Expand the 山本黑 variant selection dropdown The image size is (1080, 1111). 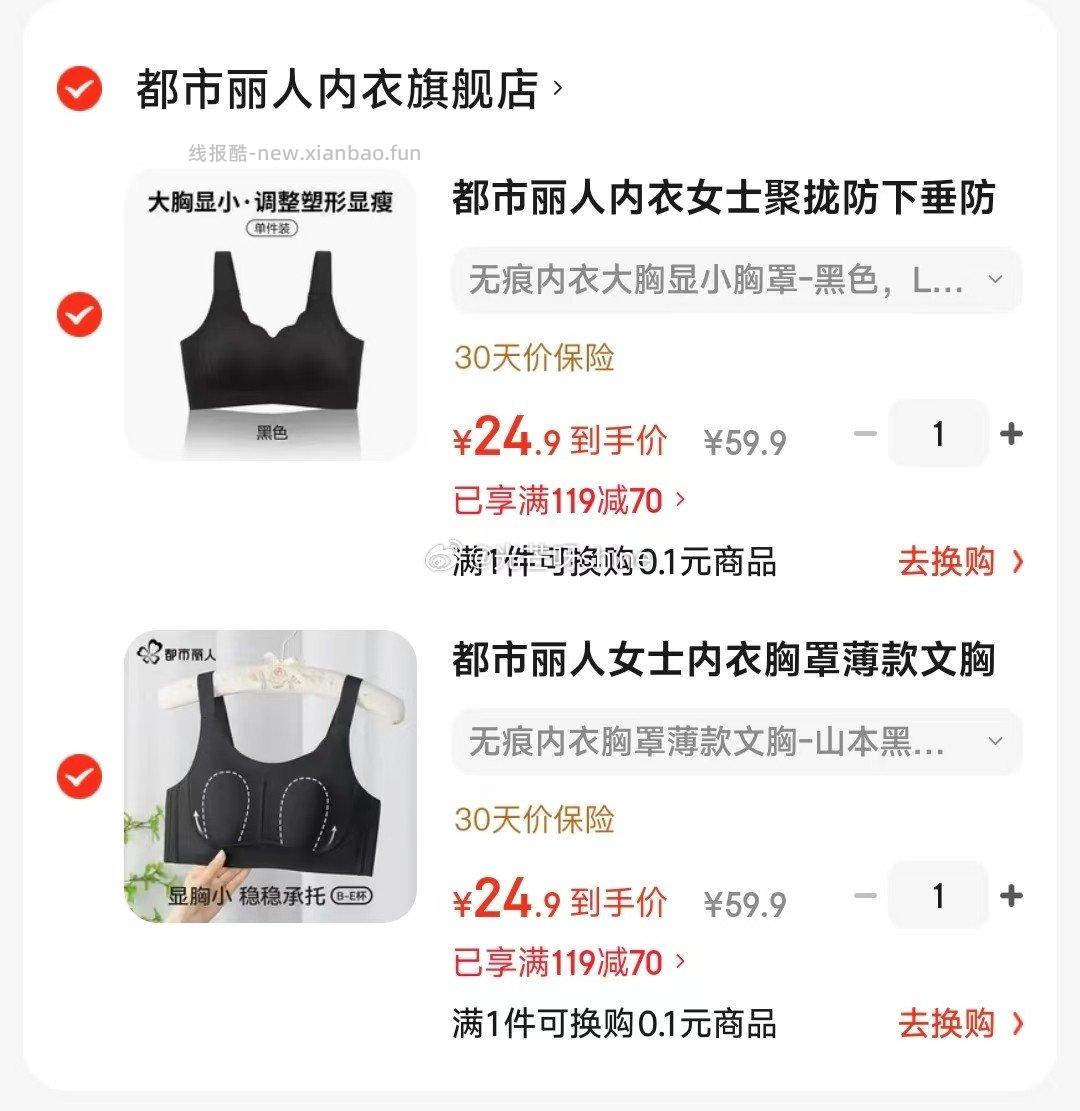pyautogui.click(x=737, y=742)
